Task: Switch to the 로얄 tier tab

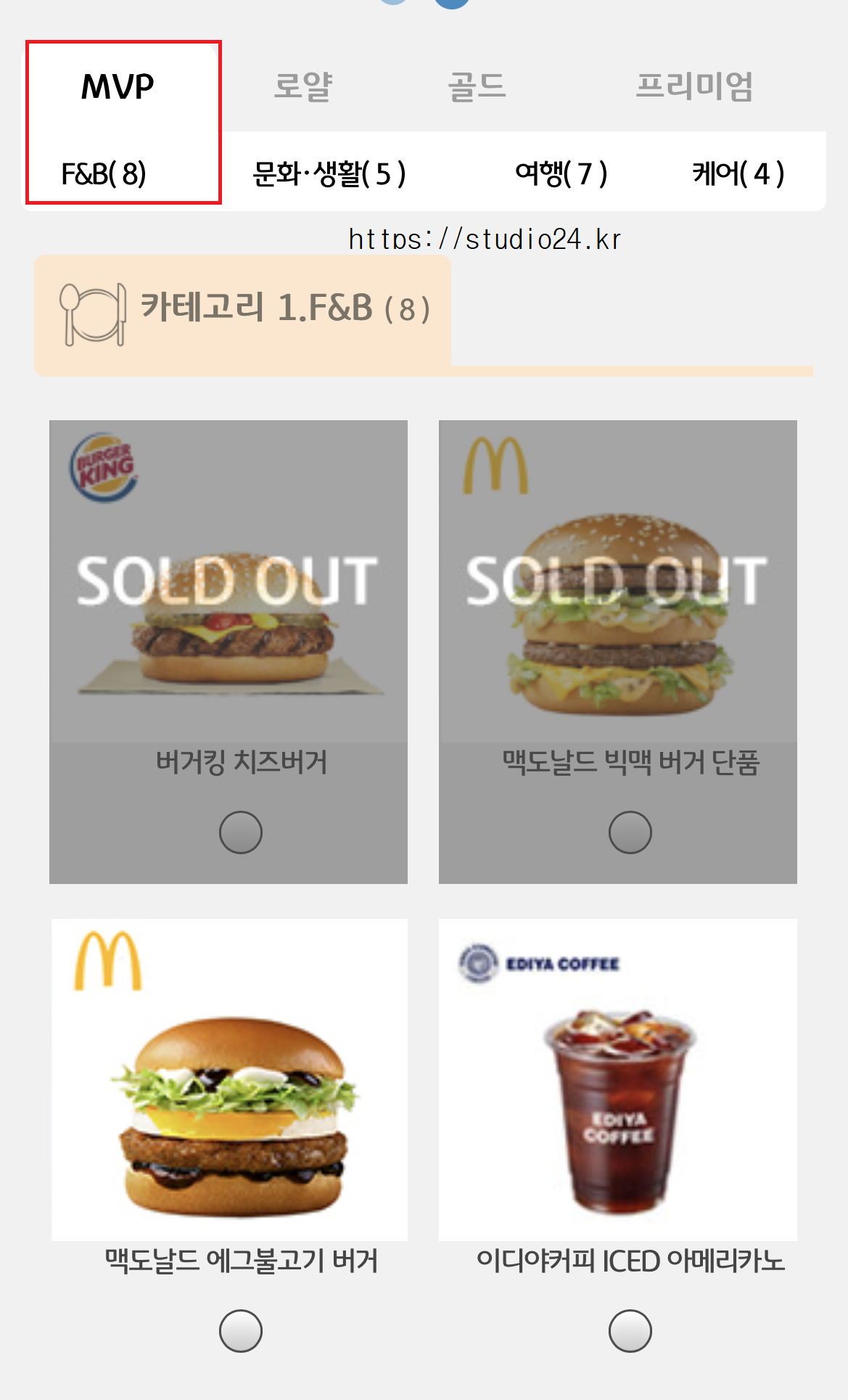Action: (302, 86)
